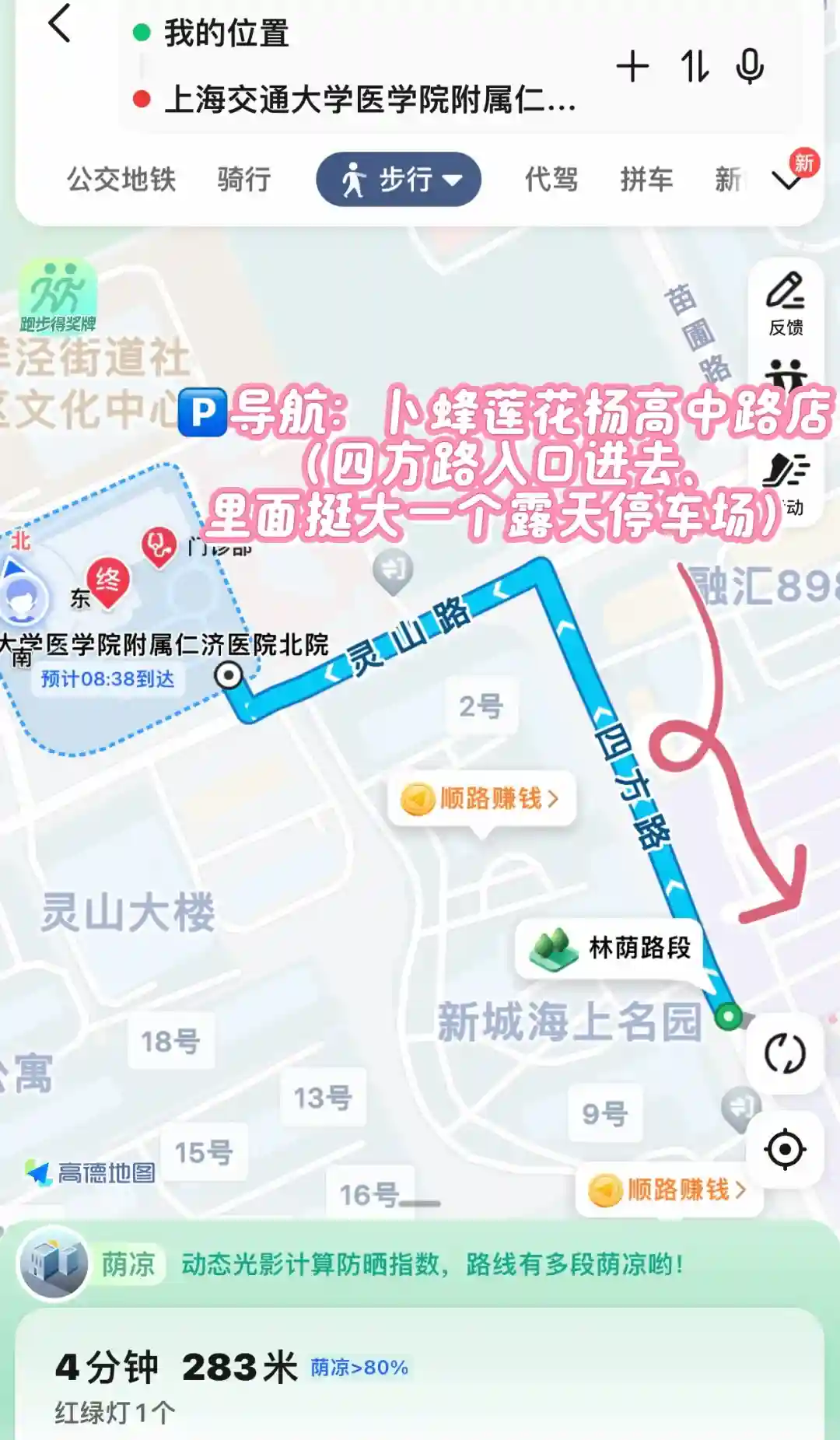Switch to the 代驾 tab
Image resolution: width=840 pixels, height=1440 pixels.
[551, 179]
